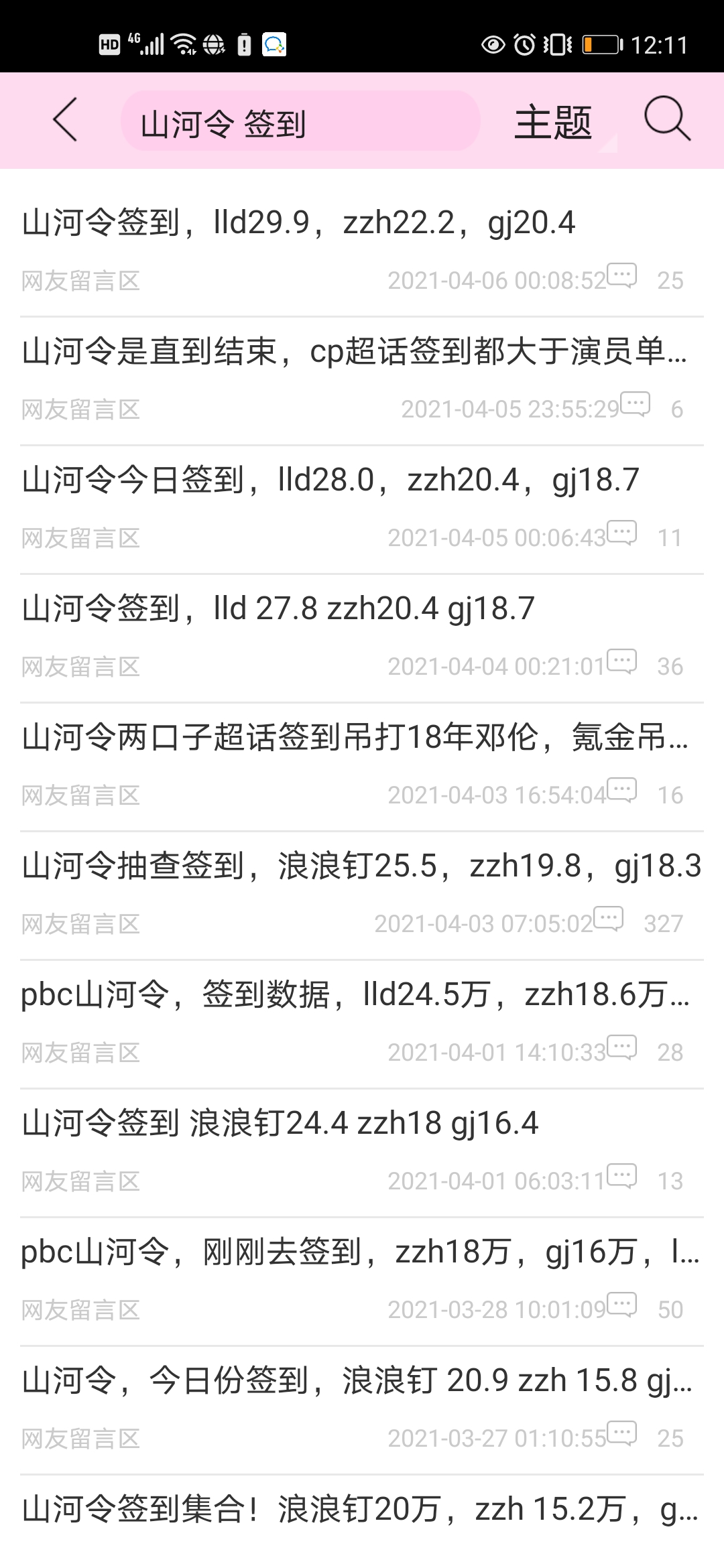Tap the magnifier search icon
724x1568 pixels.
coord(666,122)
